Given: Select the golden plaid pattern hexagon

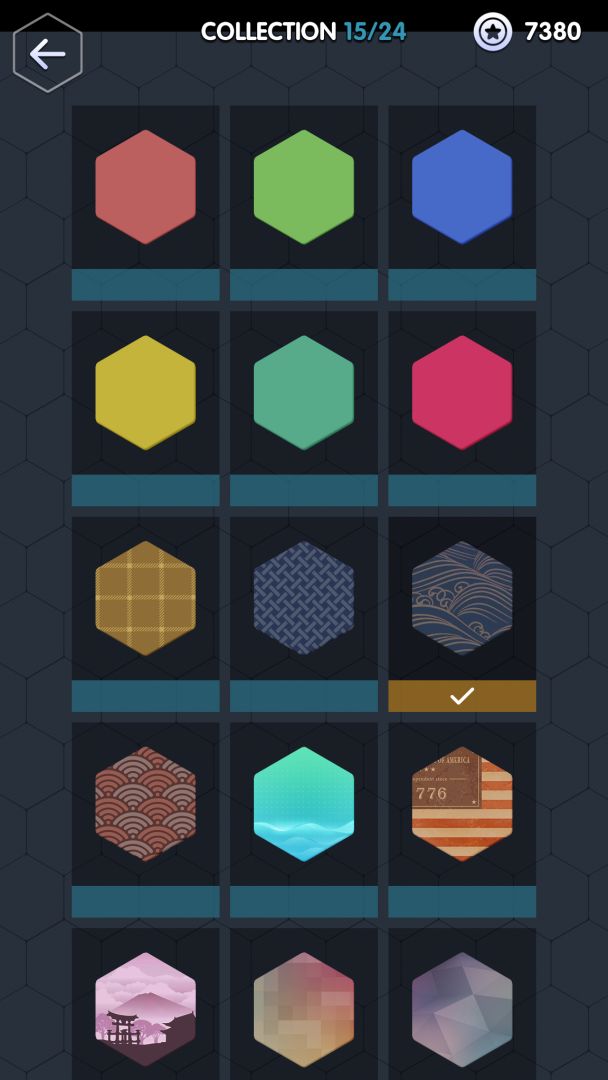Looking at the screenshot, I should tap(146, 598).
